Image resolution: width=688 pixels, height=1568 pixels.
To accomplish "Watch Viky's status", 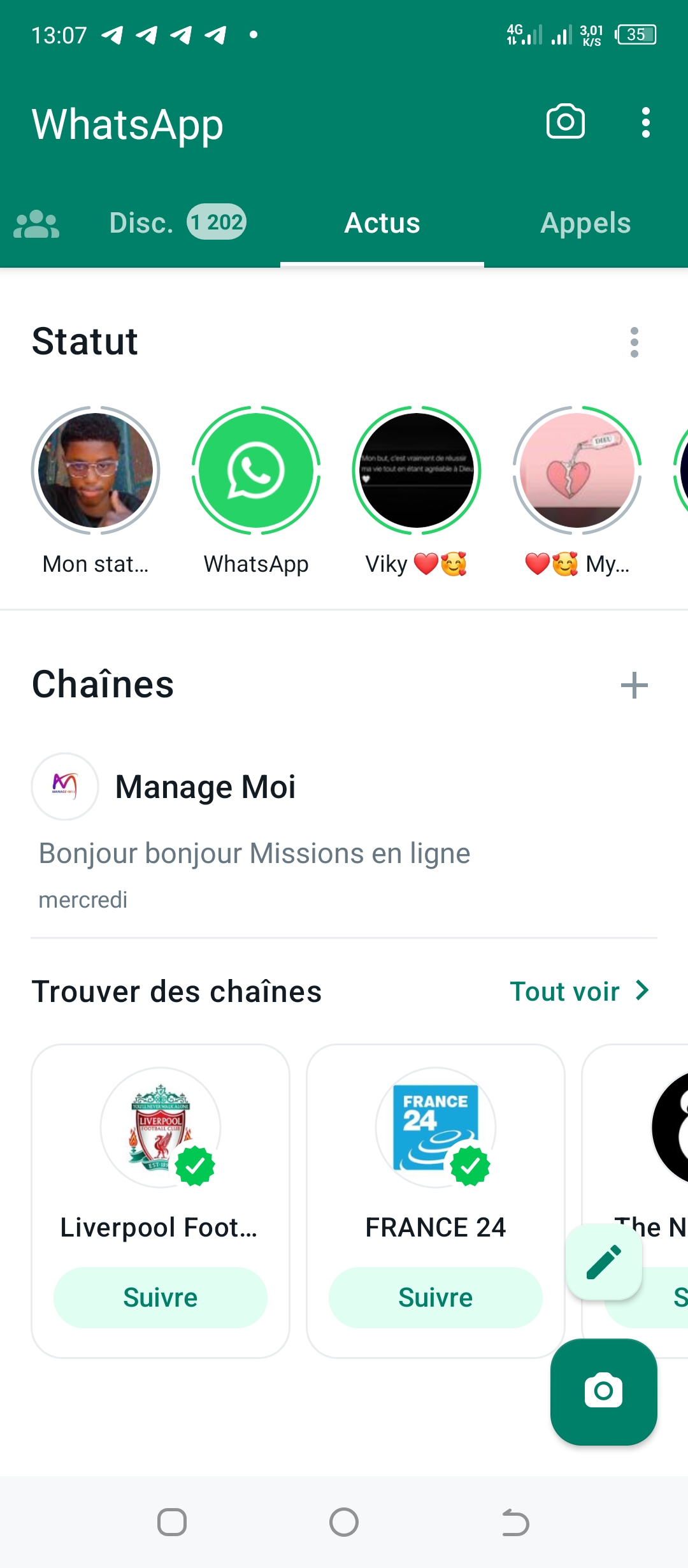I will click(x=417, y=470).
